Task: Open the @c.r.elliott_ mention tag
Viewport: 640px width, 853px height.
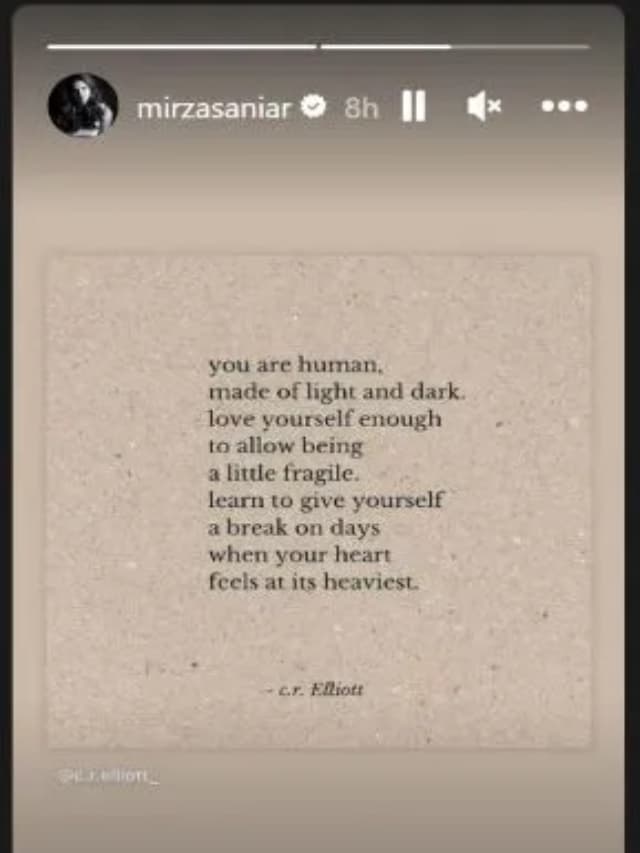Action: [108, 776]
